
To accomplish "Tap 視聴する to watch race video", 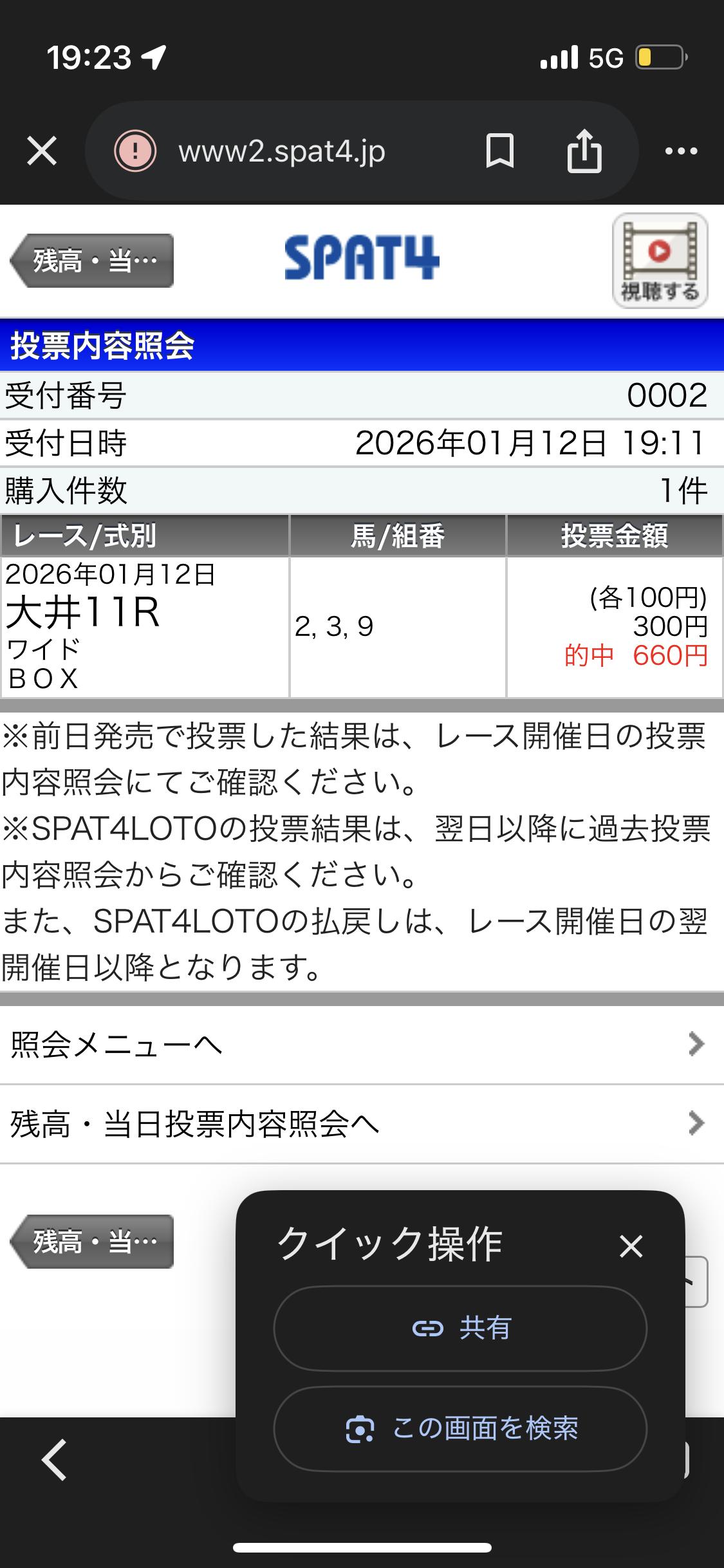I will pyautogui.click(x=660, y=261).
